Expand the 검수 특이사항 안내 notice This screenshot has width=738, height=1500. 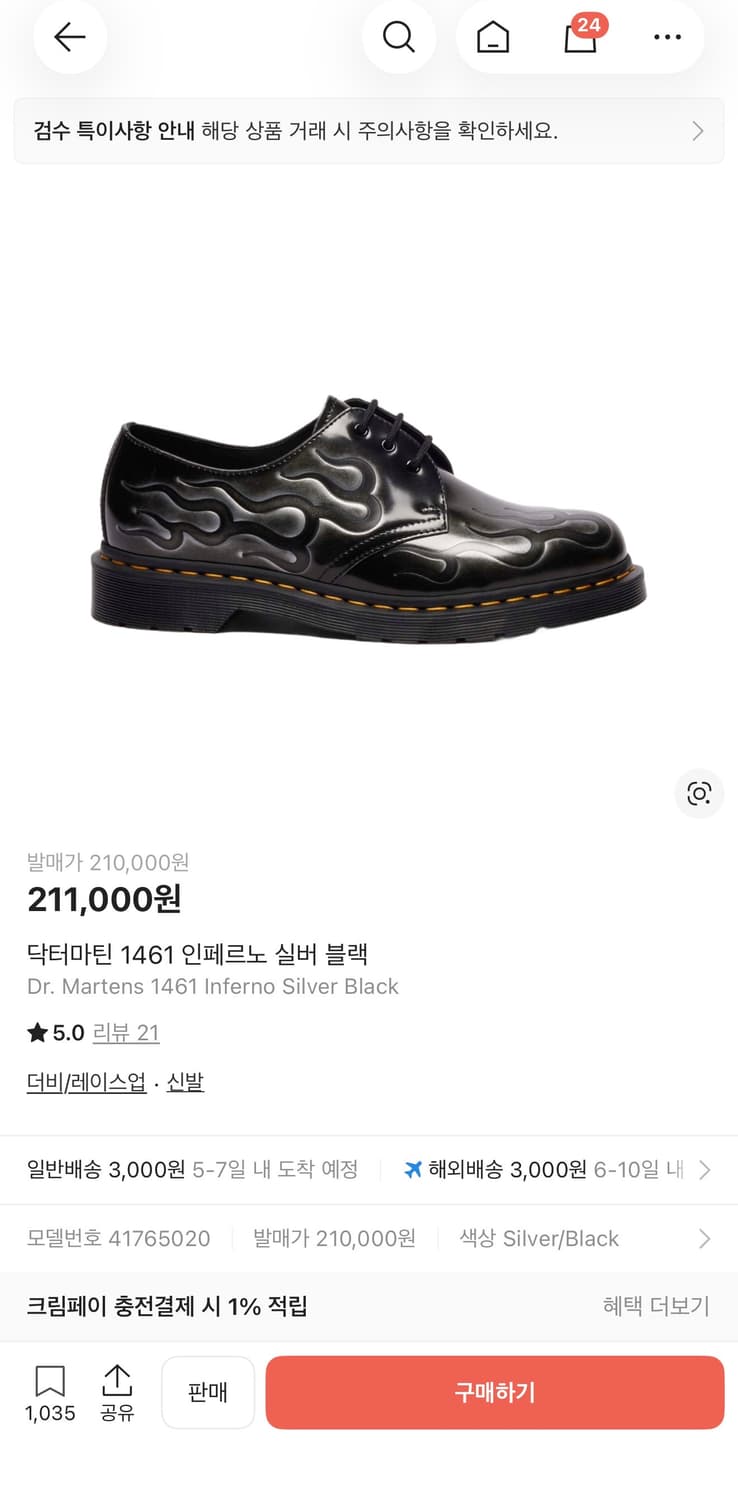[x=369, y=130]
